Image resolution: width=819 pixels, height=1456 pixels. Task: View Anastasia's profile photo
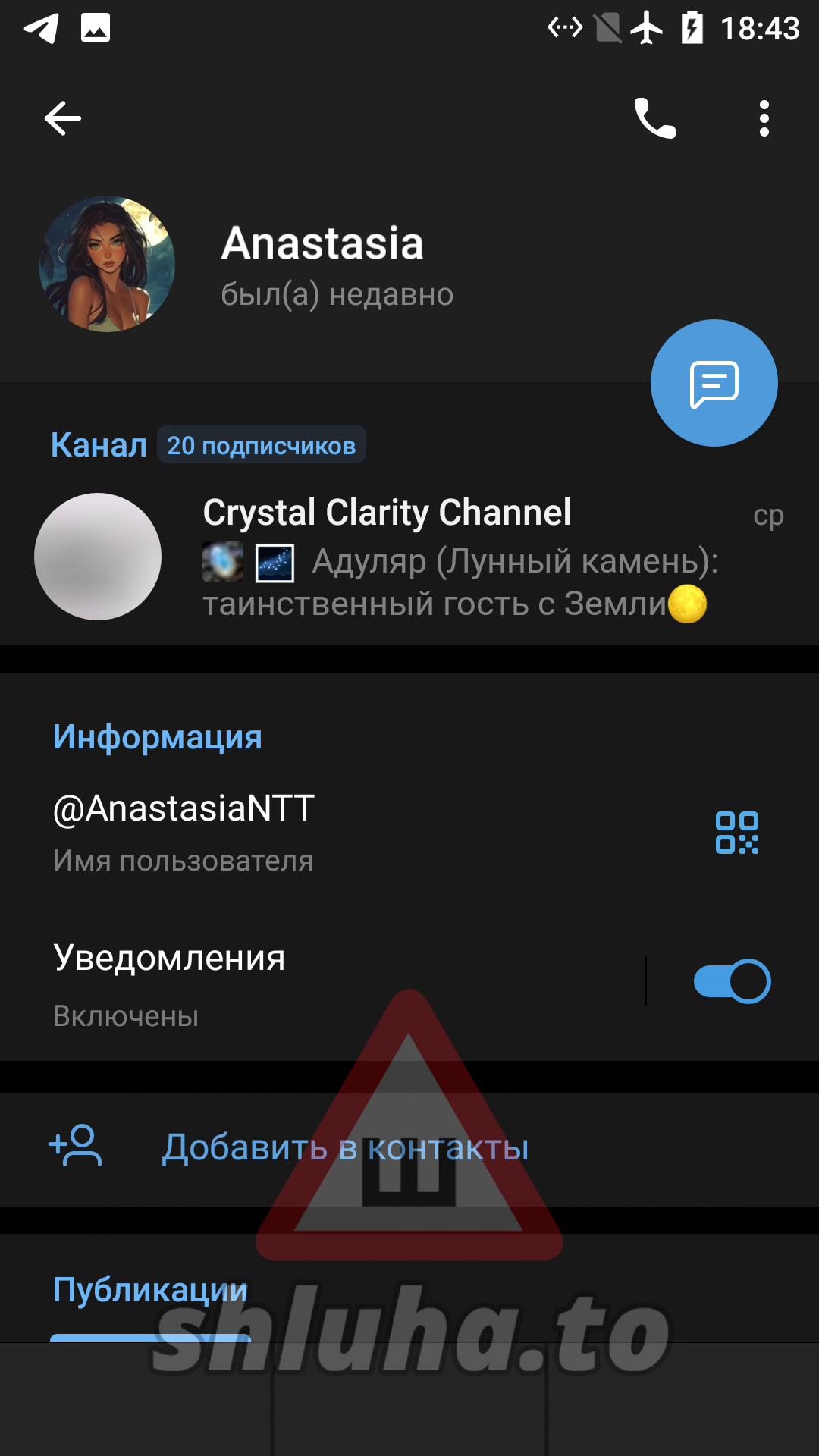107,264
